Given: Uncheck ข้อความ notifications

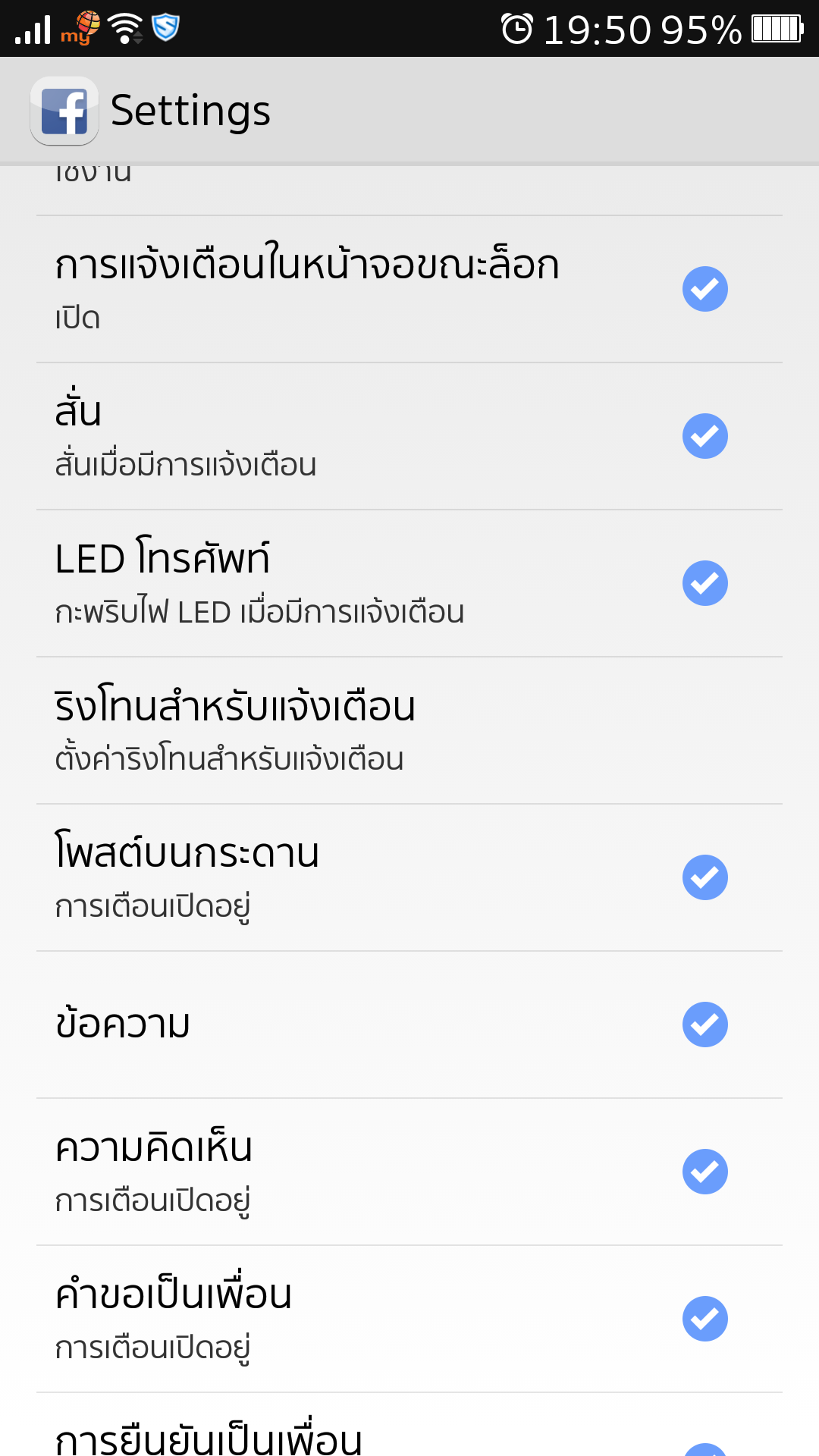Looking at the screenshot, I should [704, 1025].
